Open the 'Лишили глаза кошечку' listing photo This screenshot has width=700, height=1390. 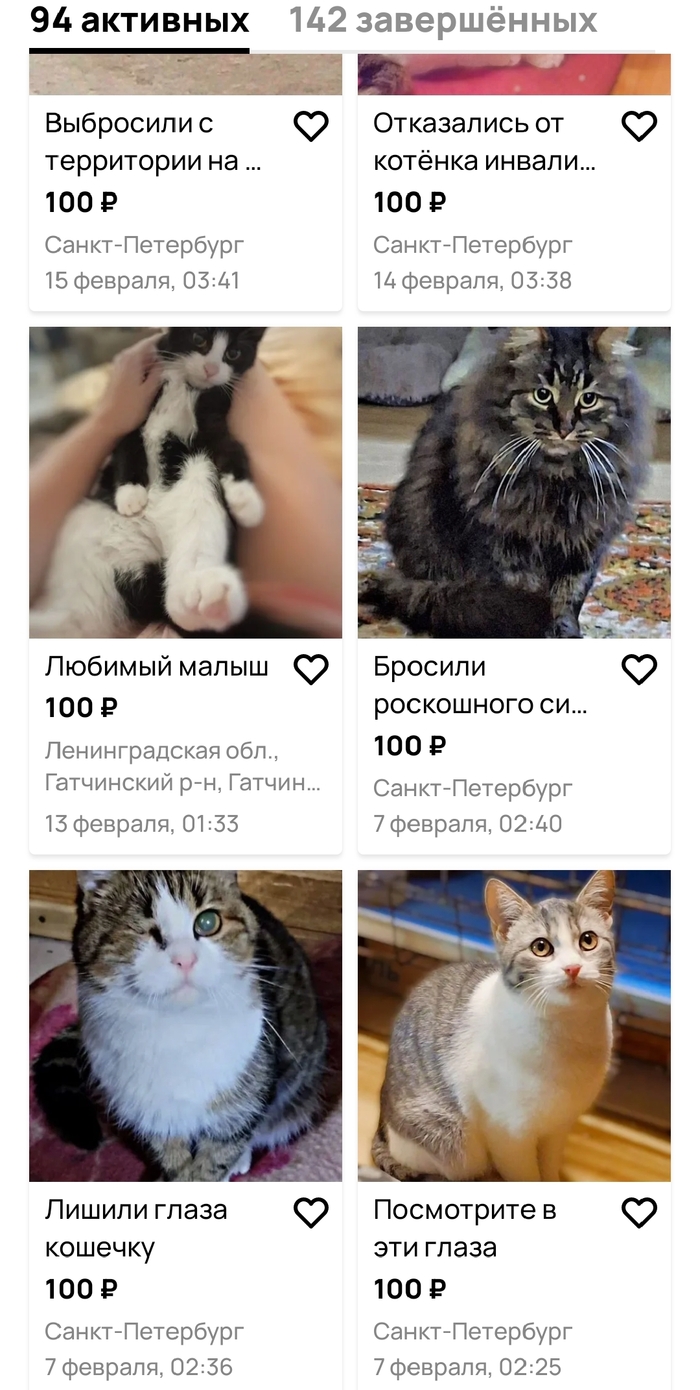[185, 1025]
